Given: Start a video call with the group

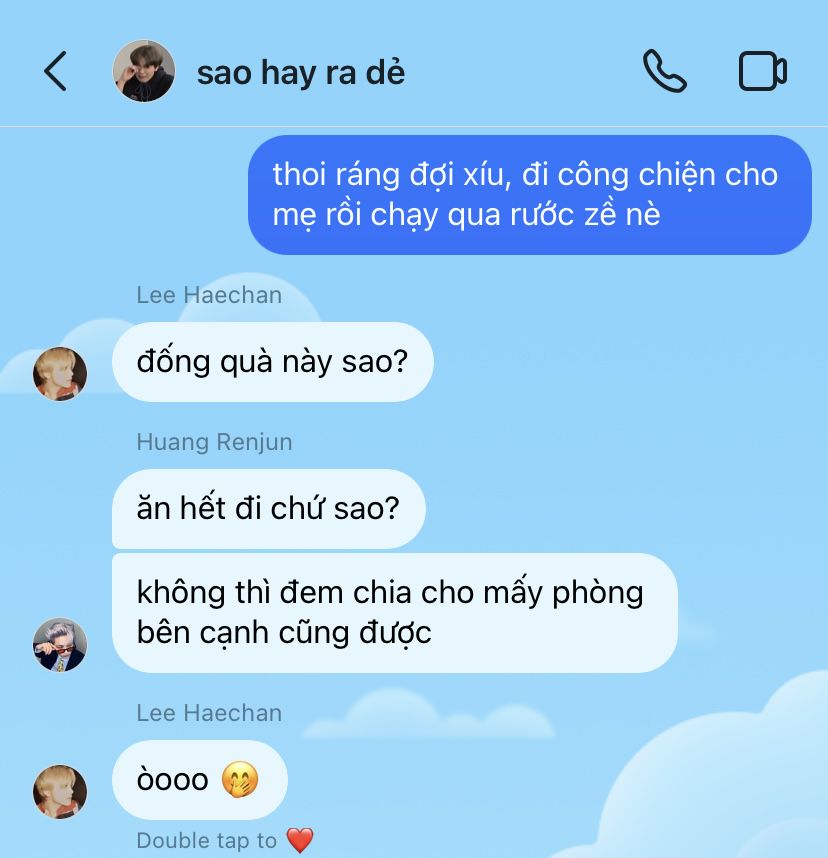Looking at the screenshot, I should (x=762, y=72).
